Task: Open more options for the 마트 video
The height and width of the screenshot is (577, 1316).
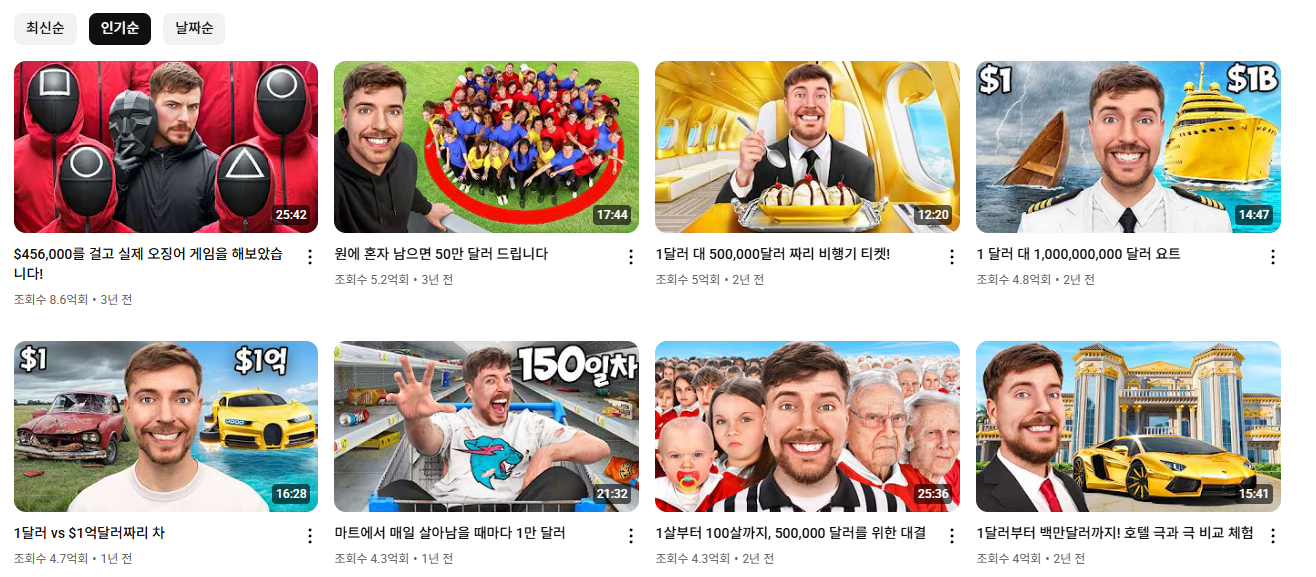Action: 630,536
